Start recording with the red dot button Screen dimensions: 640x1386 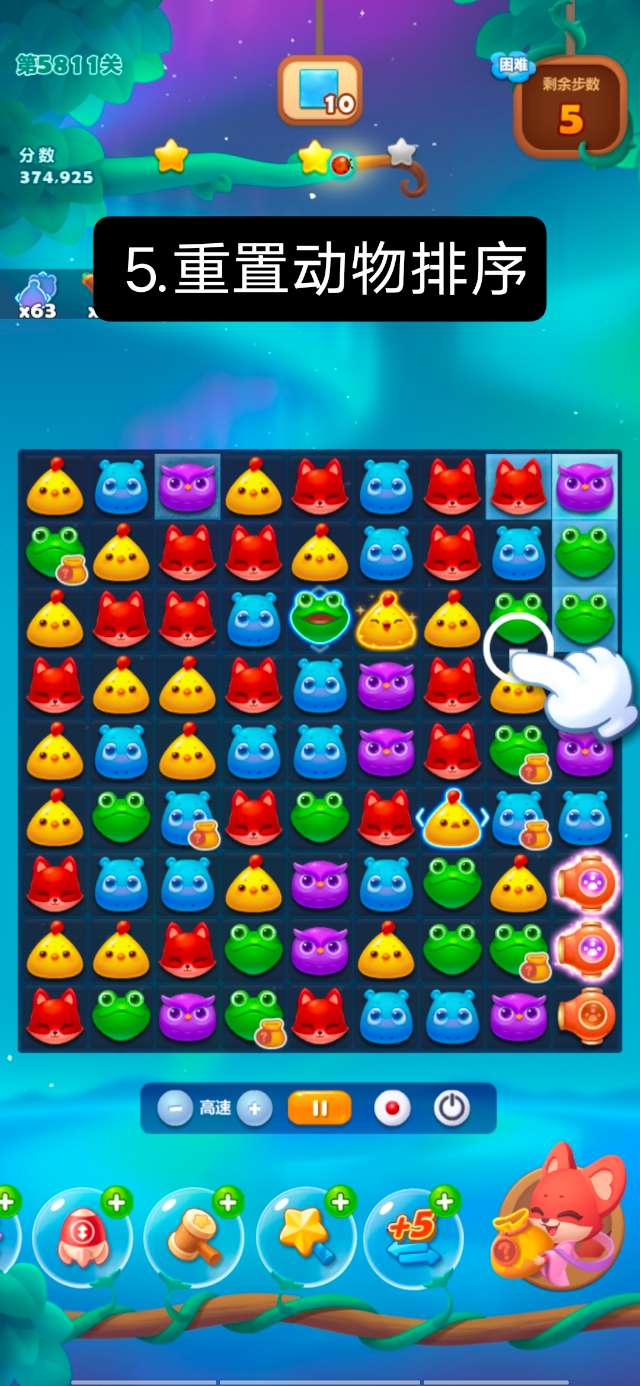pos(391,1109)
